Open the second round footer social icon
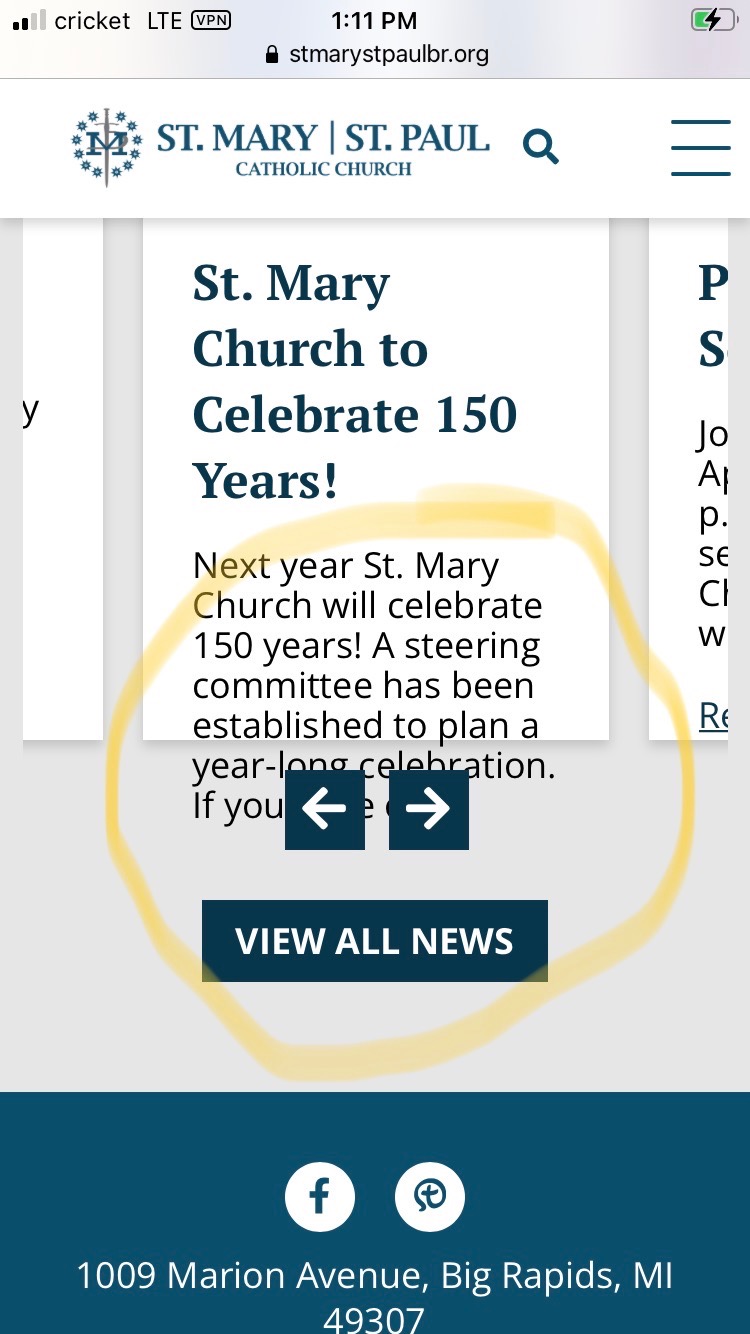Image resolution: width=750 pixels, height=1334 pixels. 429,1196
